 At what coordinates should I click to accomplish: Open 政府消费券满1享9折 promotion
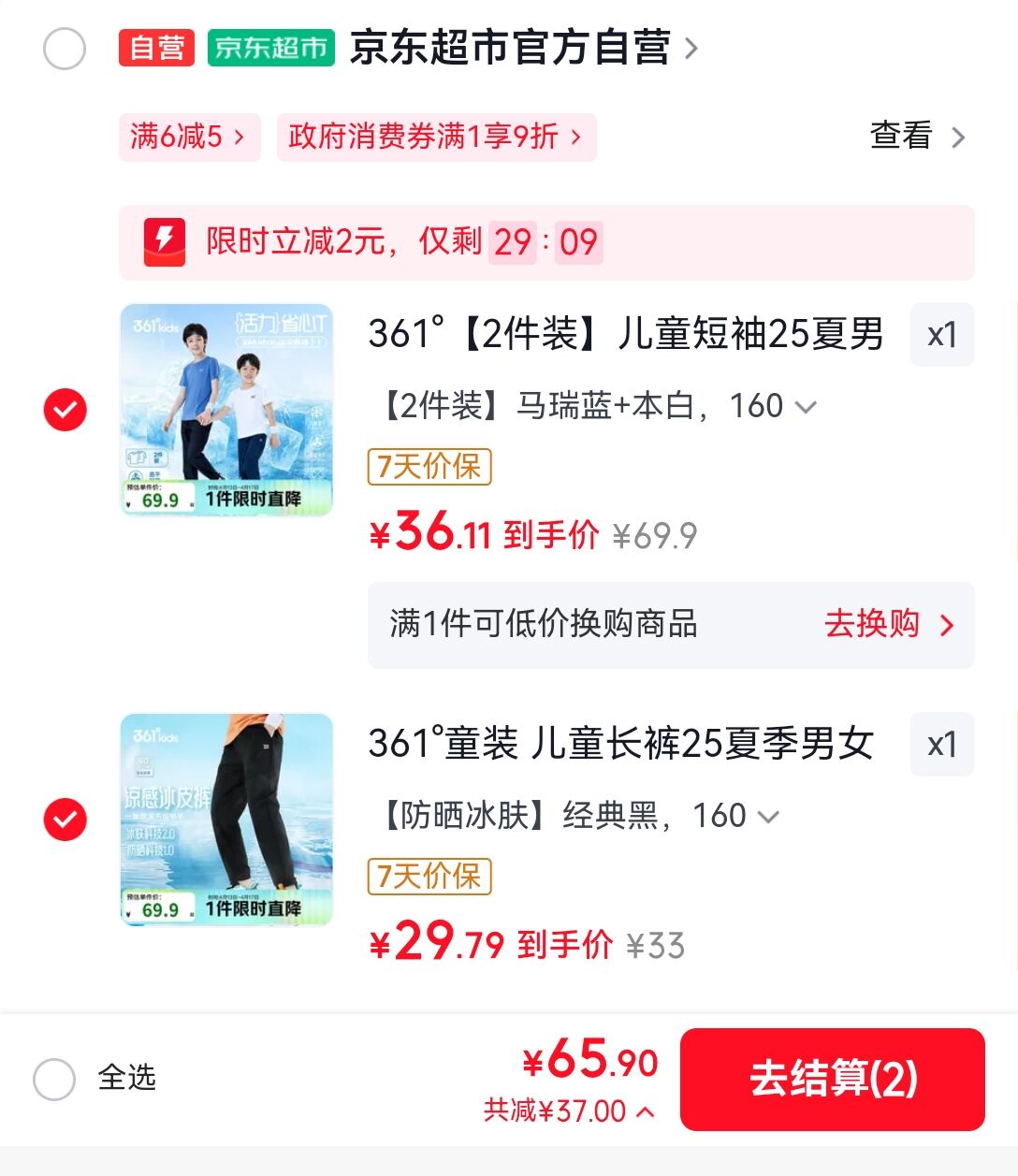[x=435, y=137]
